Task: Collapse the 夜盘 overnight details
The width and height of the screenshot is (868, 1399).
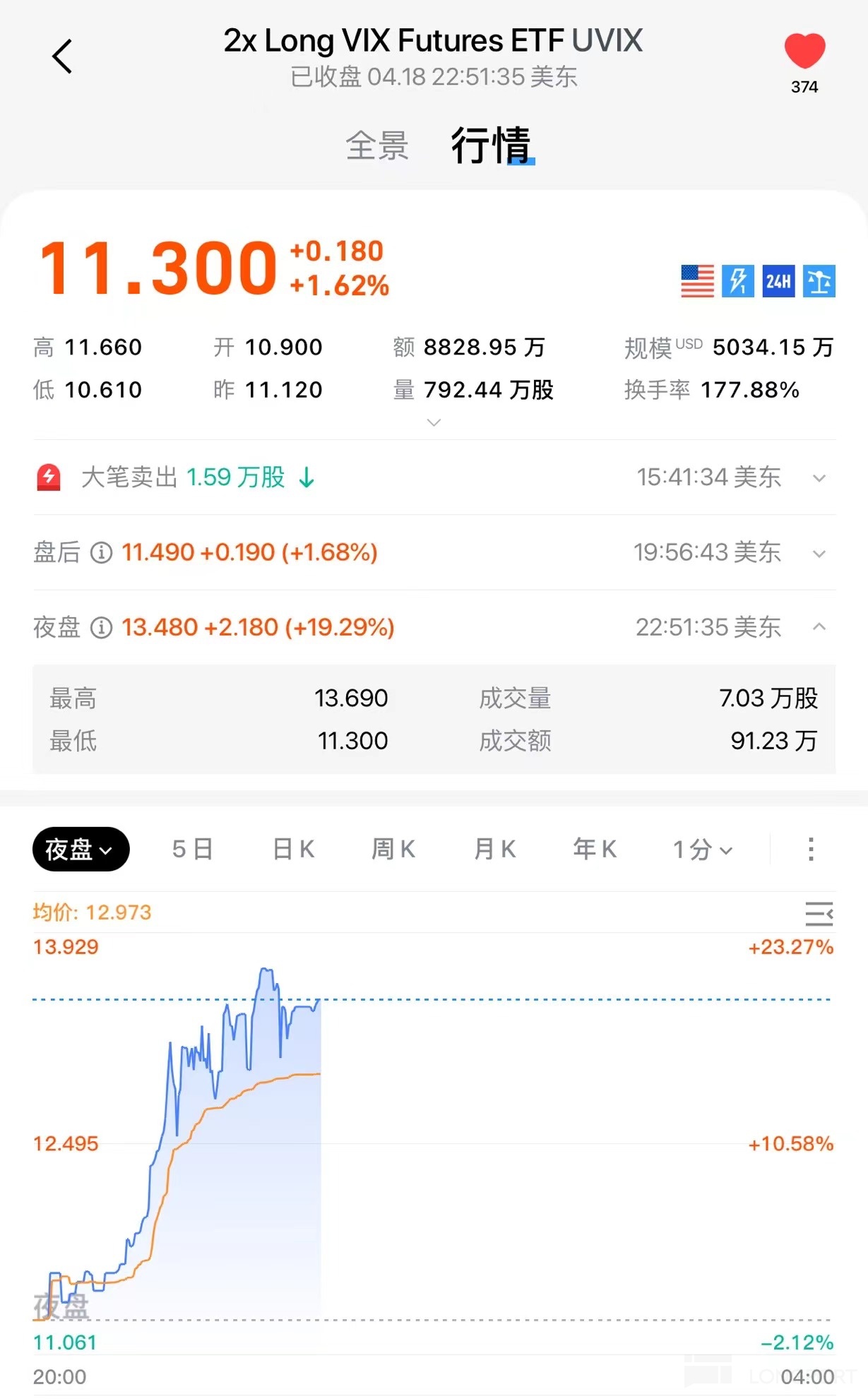Action: pyautogui.click(x=819, y=626)
